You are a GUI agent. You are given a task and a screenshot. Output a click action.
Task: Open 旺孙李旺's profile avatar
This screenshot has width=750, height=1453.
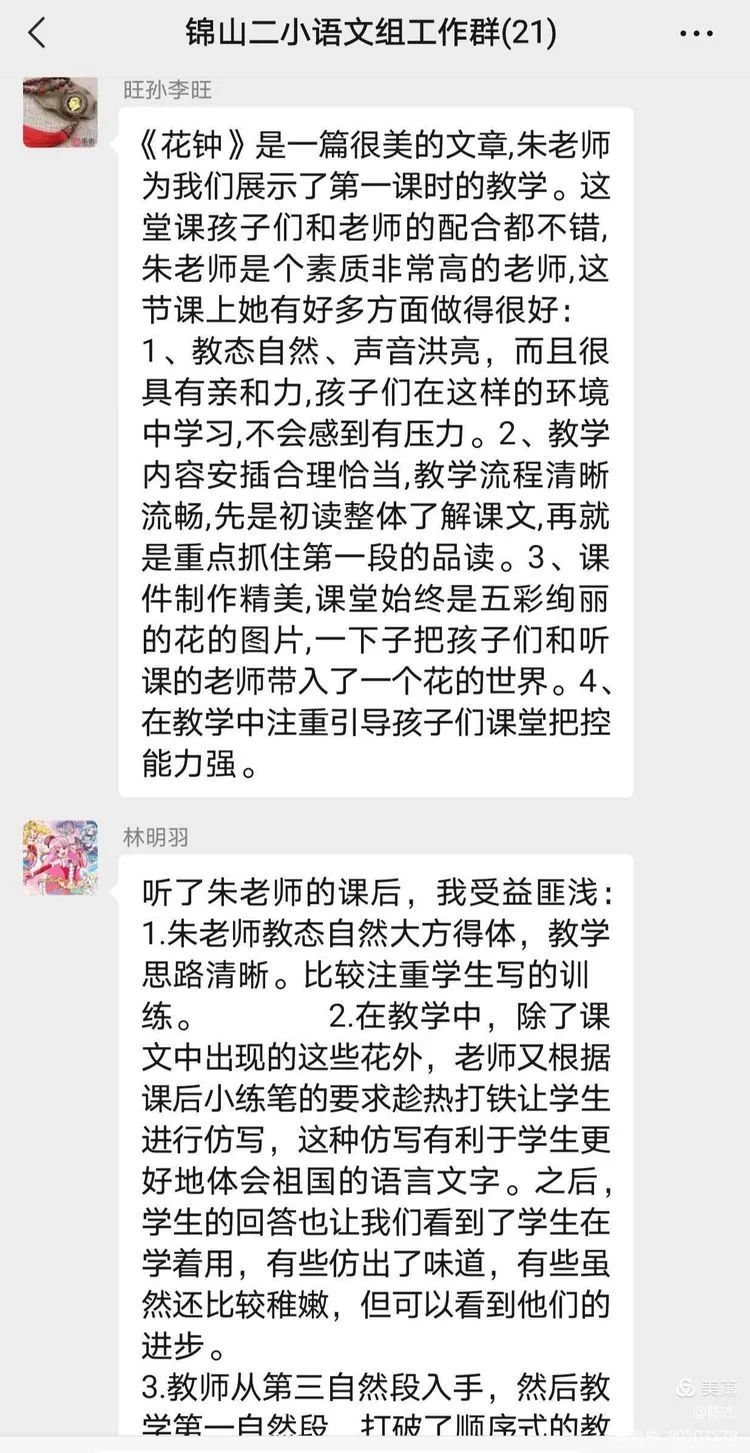coord(60,112)
